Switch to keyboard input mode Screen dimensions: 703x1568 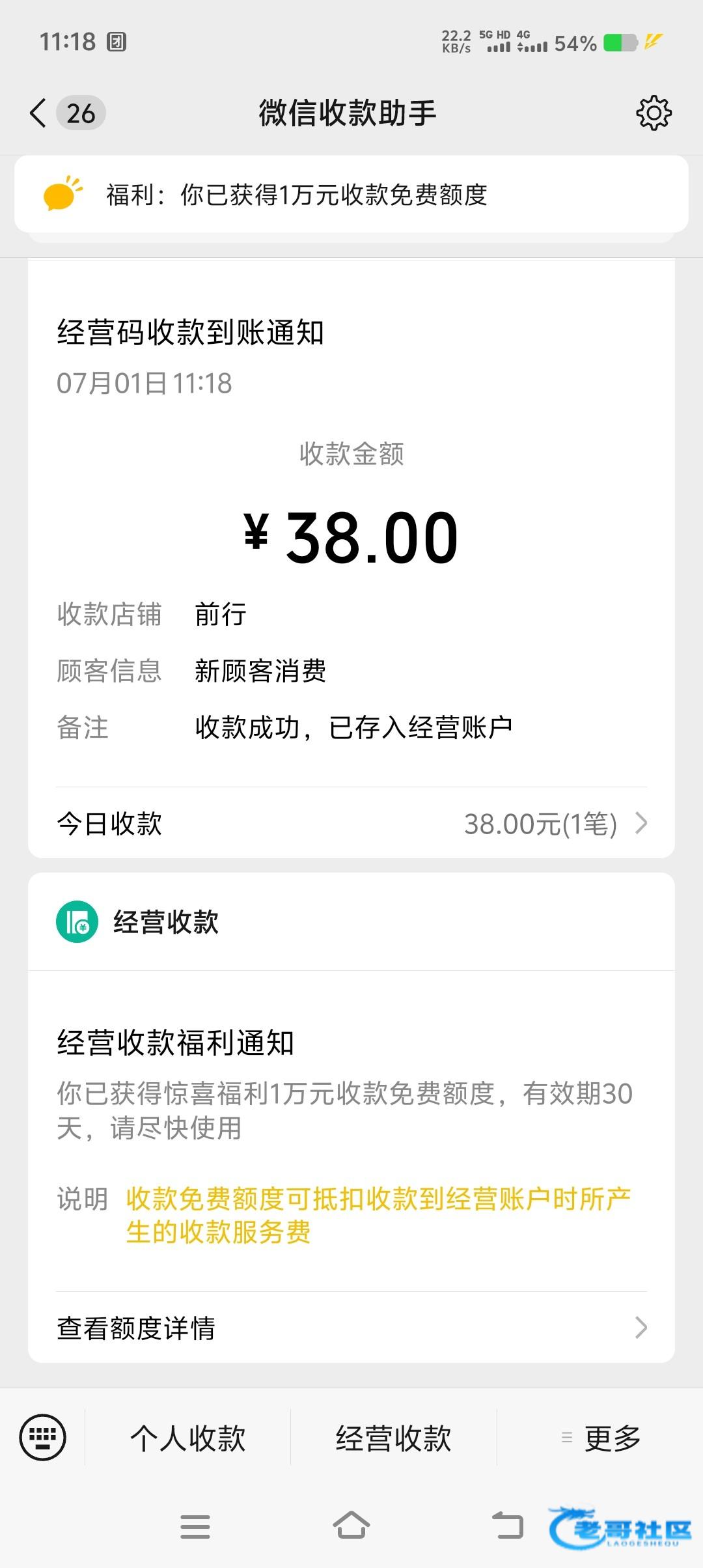[x=43, y=1438]
